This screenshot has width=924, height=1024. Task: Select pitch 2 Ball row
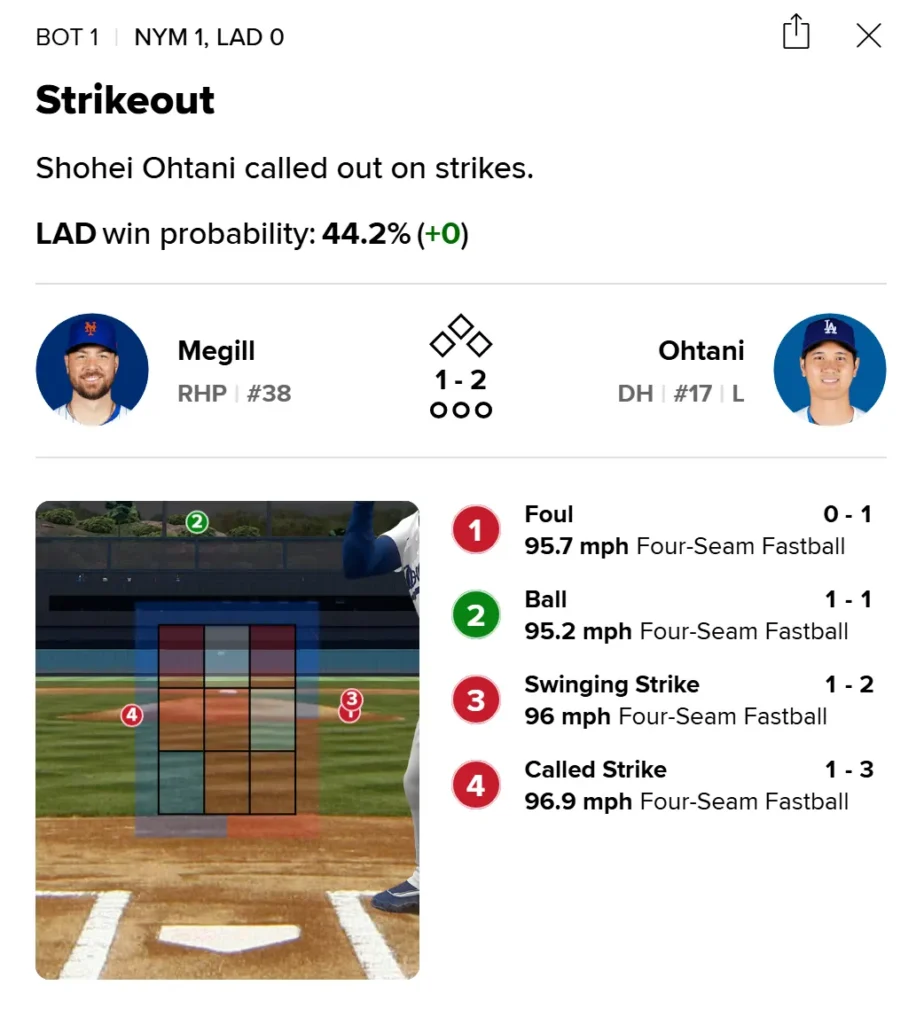662,615
